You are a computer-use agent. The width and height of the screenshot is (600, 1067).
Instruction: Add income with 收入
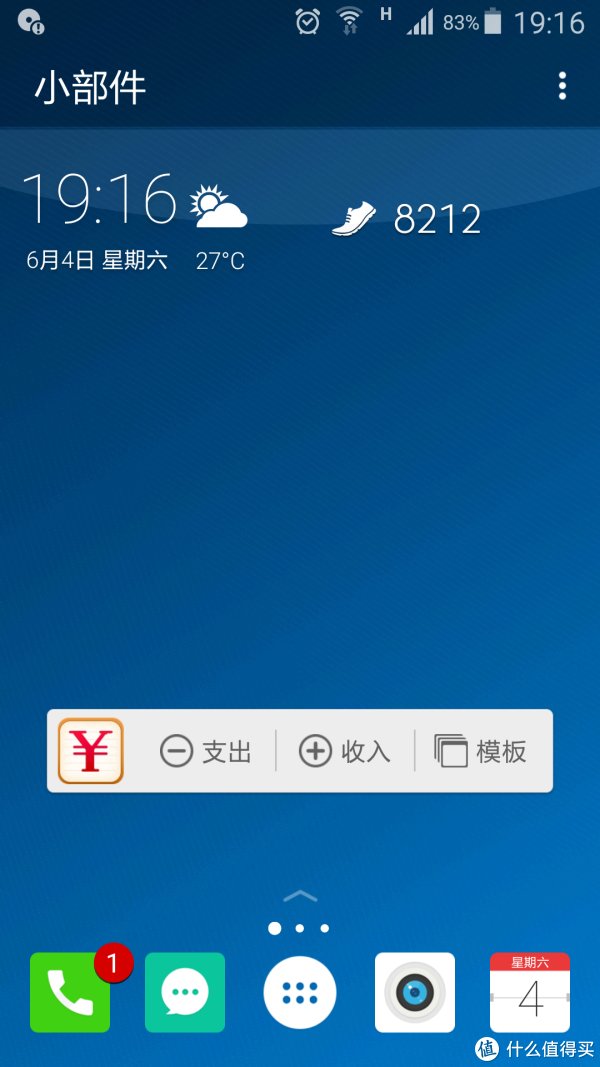(345, 751)
